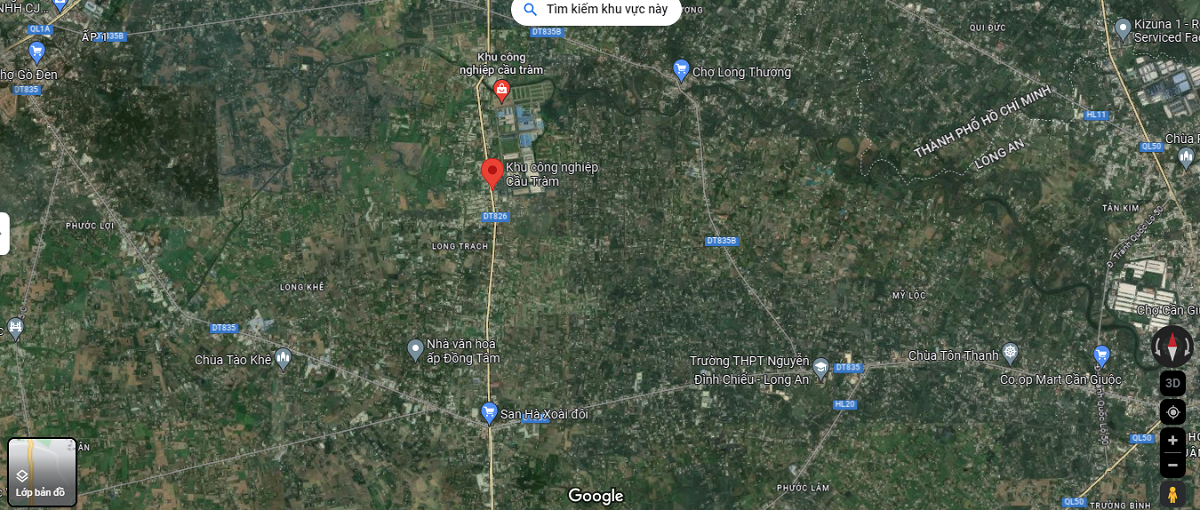The width and height of the screenshot is (1200, 510).
Task: Open Khu công nghiệp cầu tràm shopping marker
Action: (502, 92)
